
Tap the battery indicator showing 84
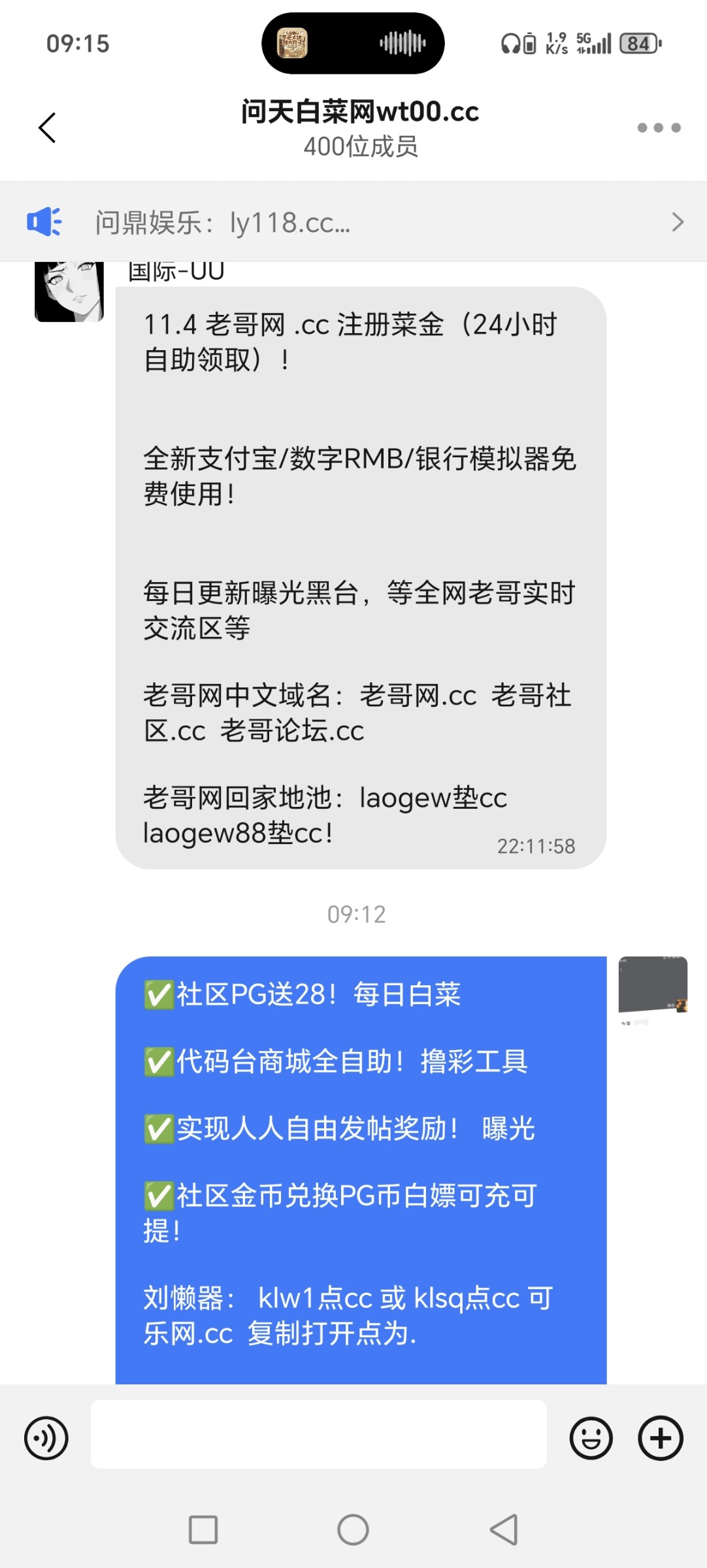[x=638, y=43]
